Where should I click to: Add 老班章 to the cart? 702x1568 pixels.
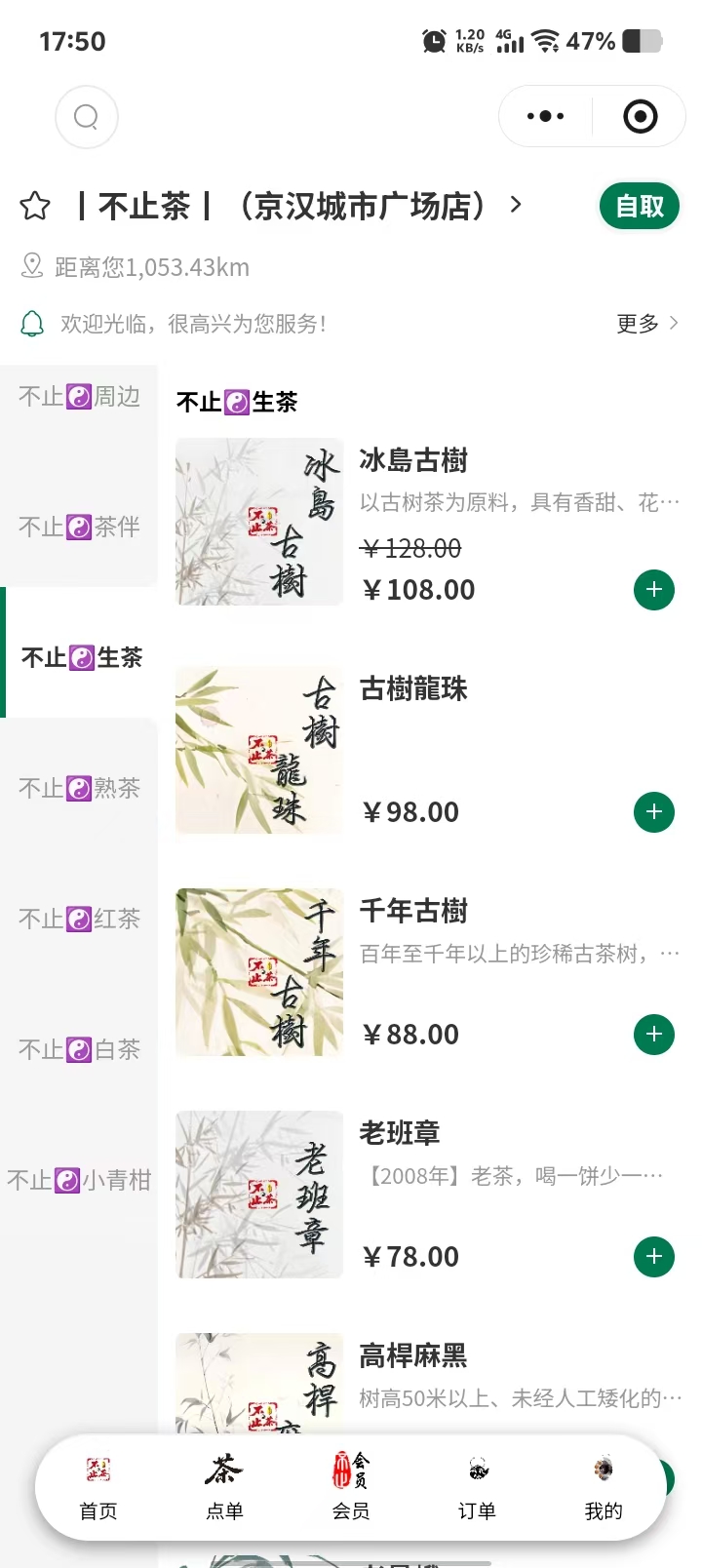(x=654, y=1257)
